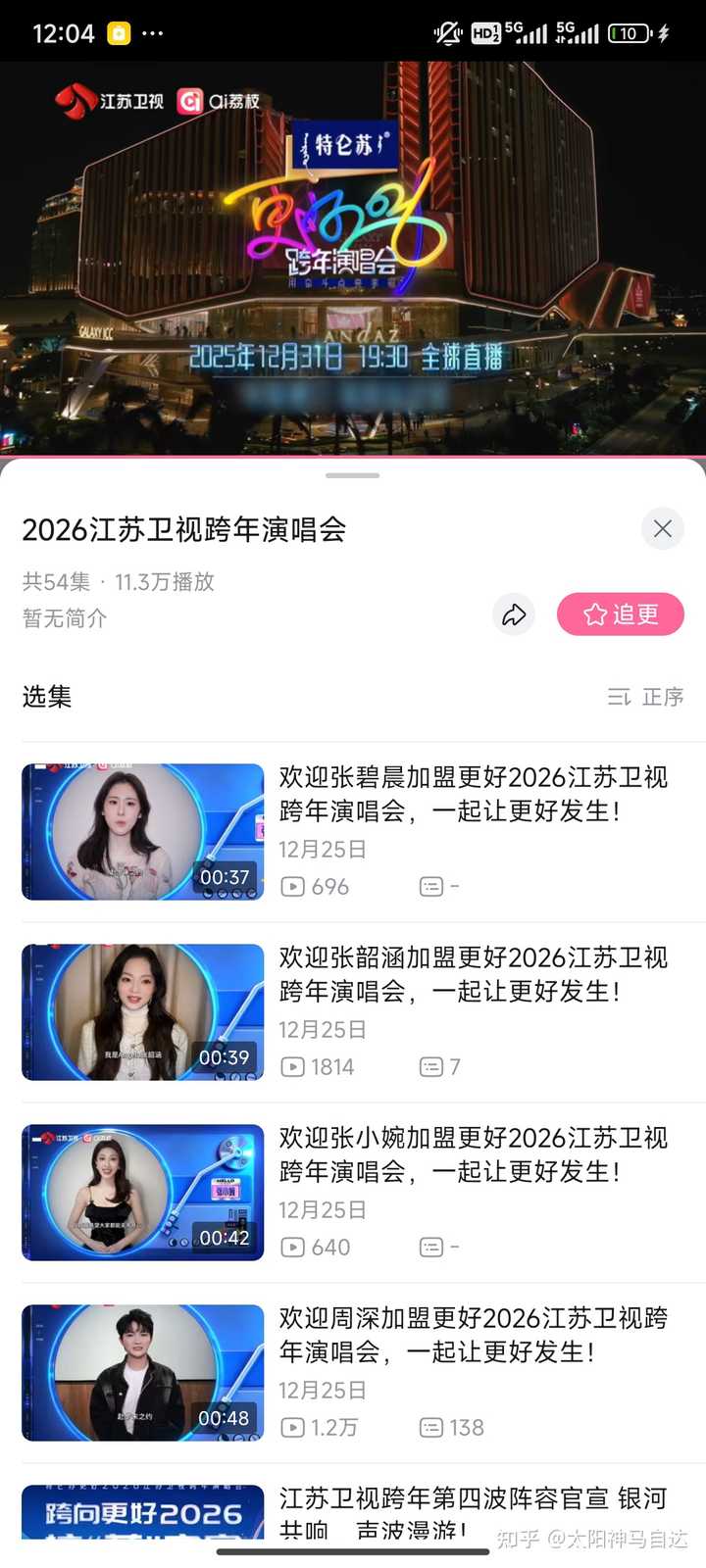The image size is (706, 1568).
Task: Watch the 周深 welcome video
Action: (143, 1372)
